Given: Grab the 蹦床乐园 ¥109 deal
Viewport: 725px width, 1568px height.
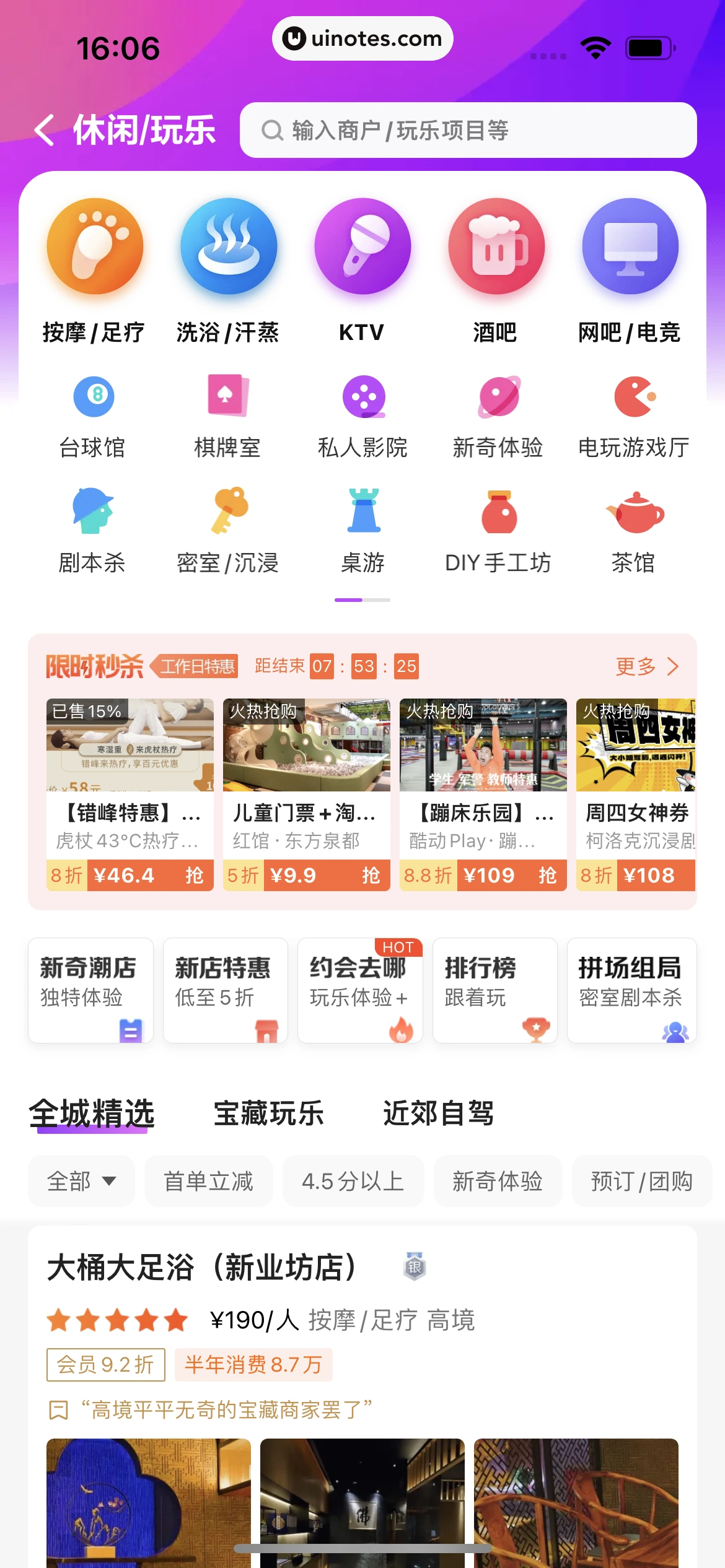Looking at the screenshot, I should tap(547, 875).
